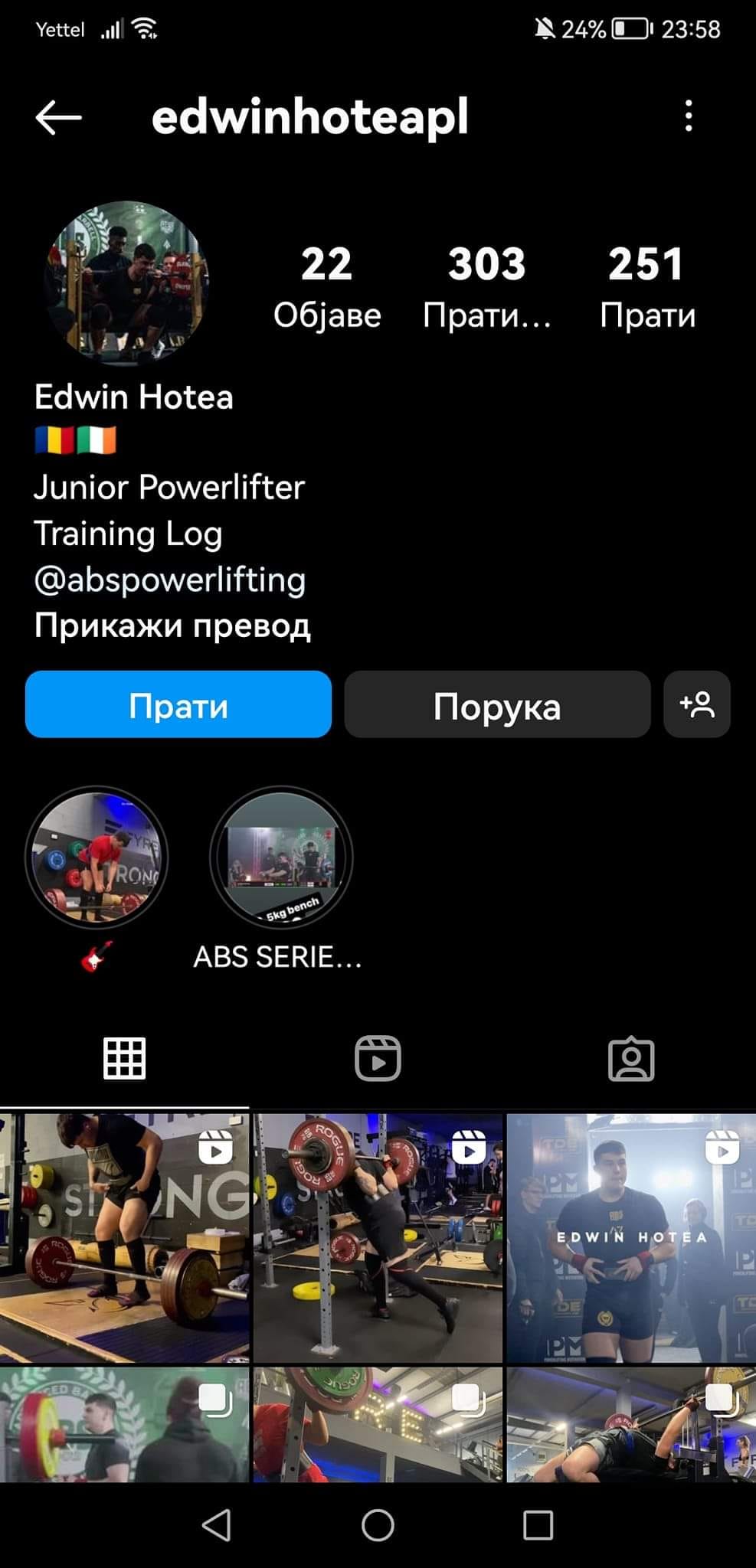The image size is (756, 1568).
Task: Open the three-dot overflow menu
Action: coord(689,116)
